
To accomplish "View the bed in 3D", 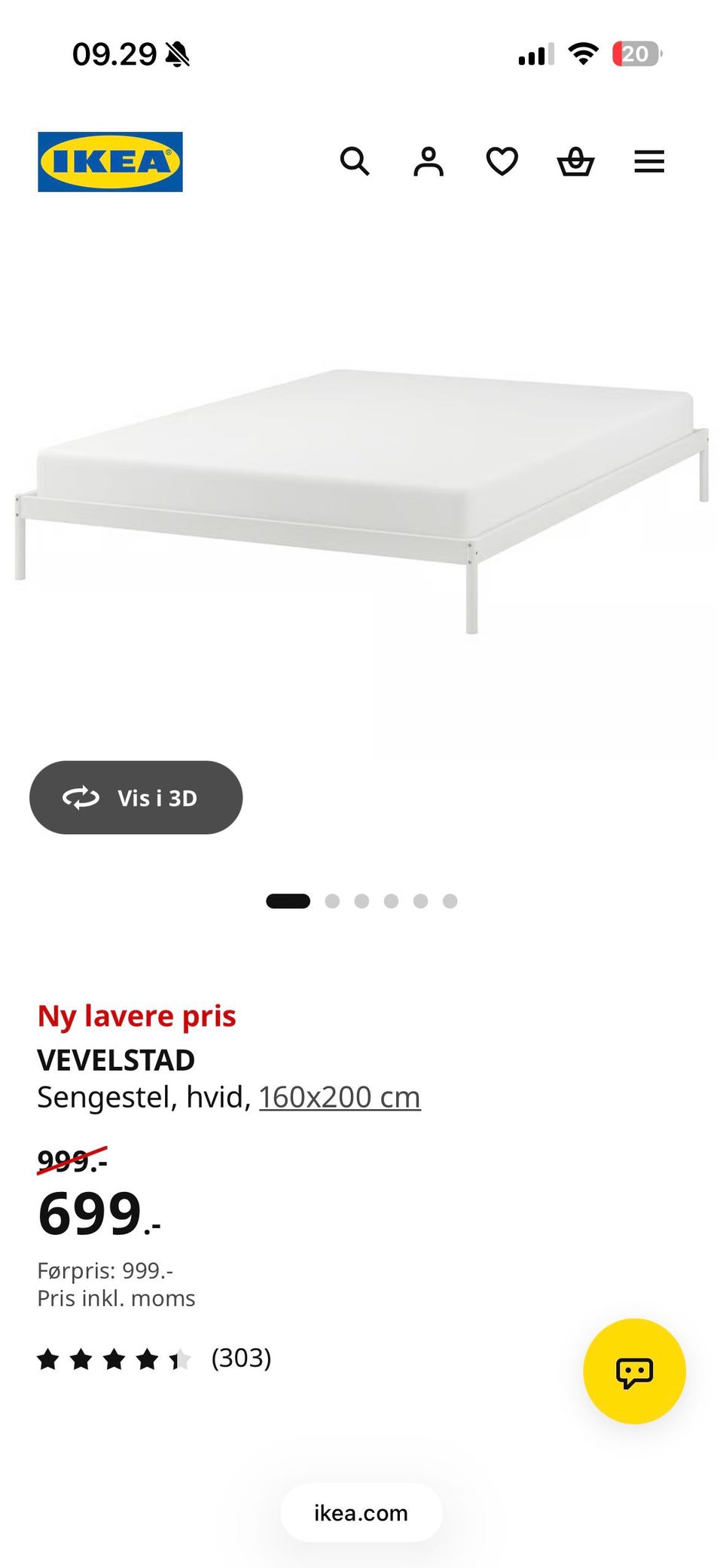I will 136,797.
